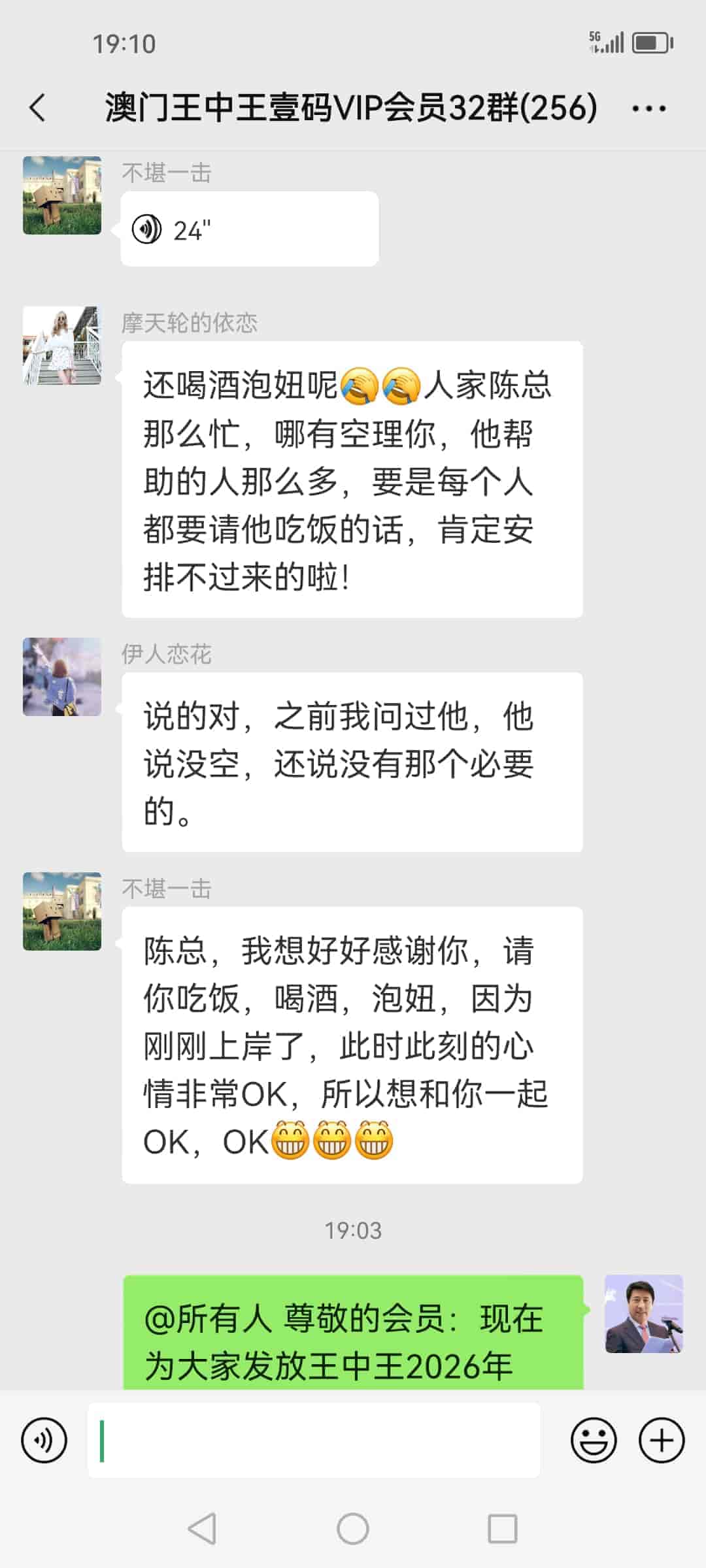Focus the message text field
Screen dimensions: 706x1568
coord(314,1440)
